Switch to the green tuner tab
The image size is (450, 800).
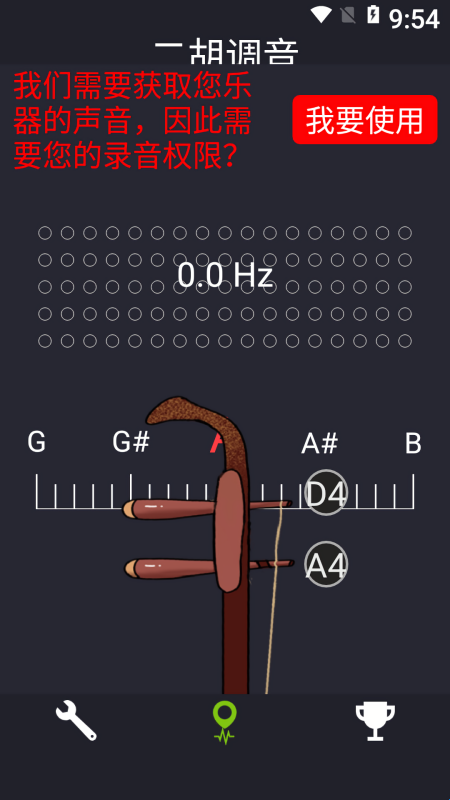(224, 722)
